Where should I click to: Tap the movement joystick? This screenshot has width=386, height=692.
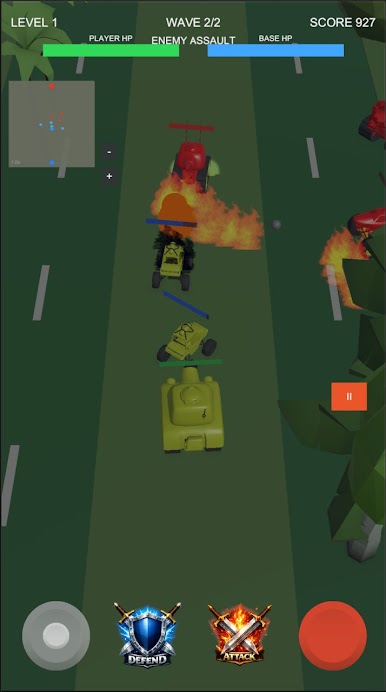pos(56,636)
